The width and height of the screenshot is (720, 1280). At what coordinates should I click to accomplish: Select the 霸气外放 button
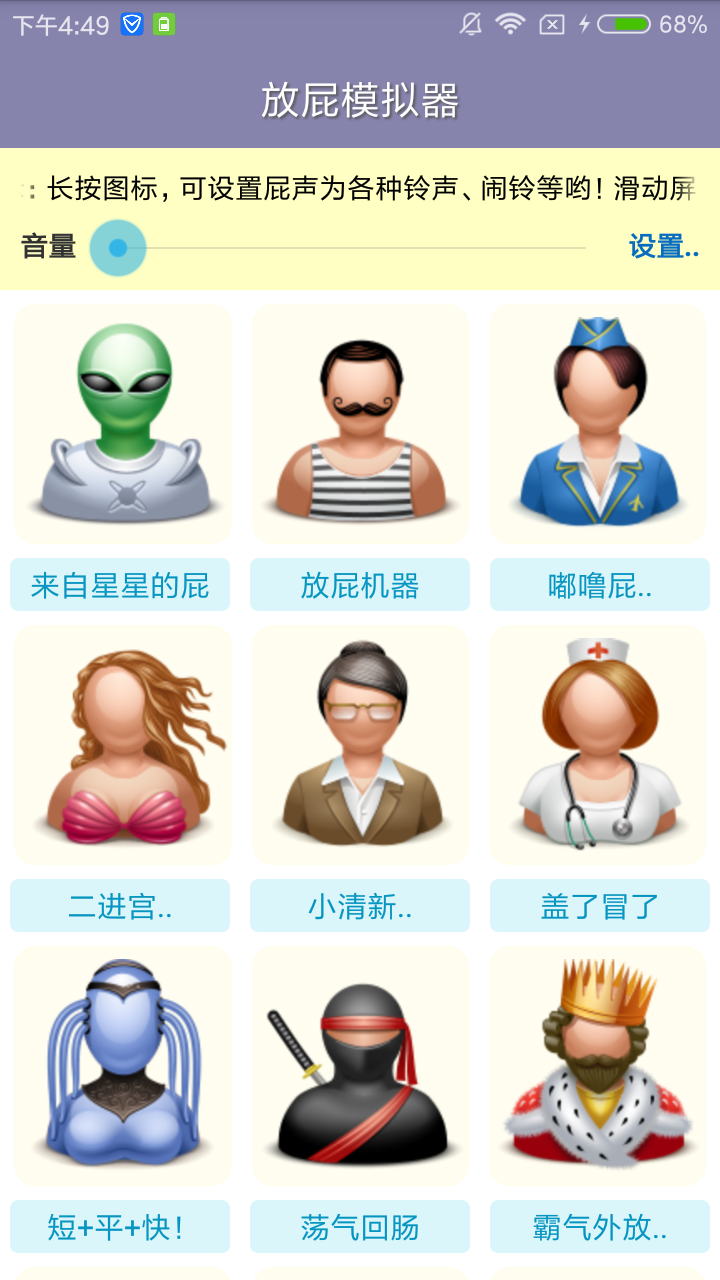point(599,1227)
